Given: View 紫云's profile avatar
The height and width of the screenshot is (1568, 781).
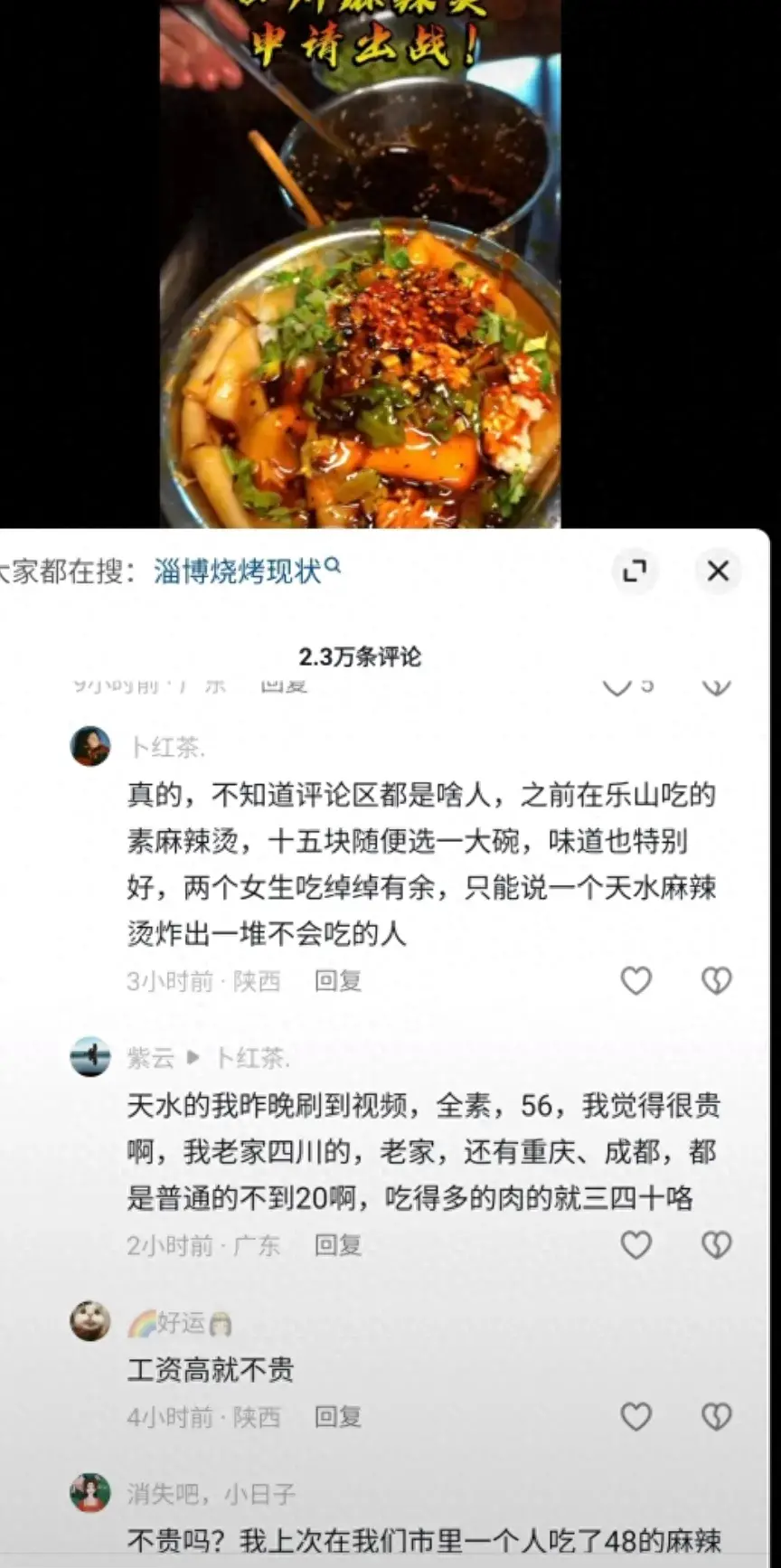Looking at the screenshot, I should click(x=90, y=1056).
